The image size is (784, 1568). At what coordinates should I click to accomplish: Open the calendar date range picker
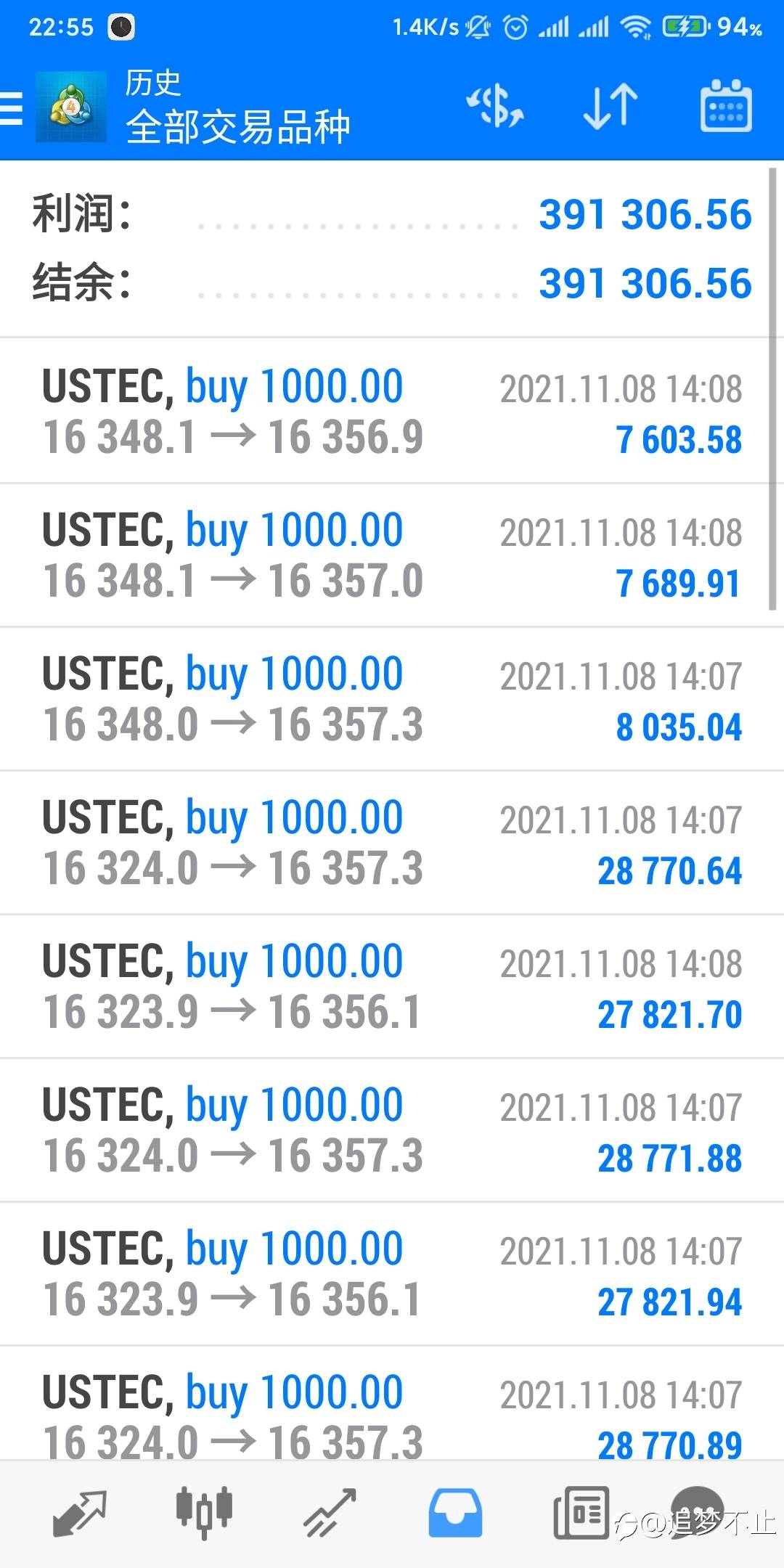click(x=725, y=106)
